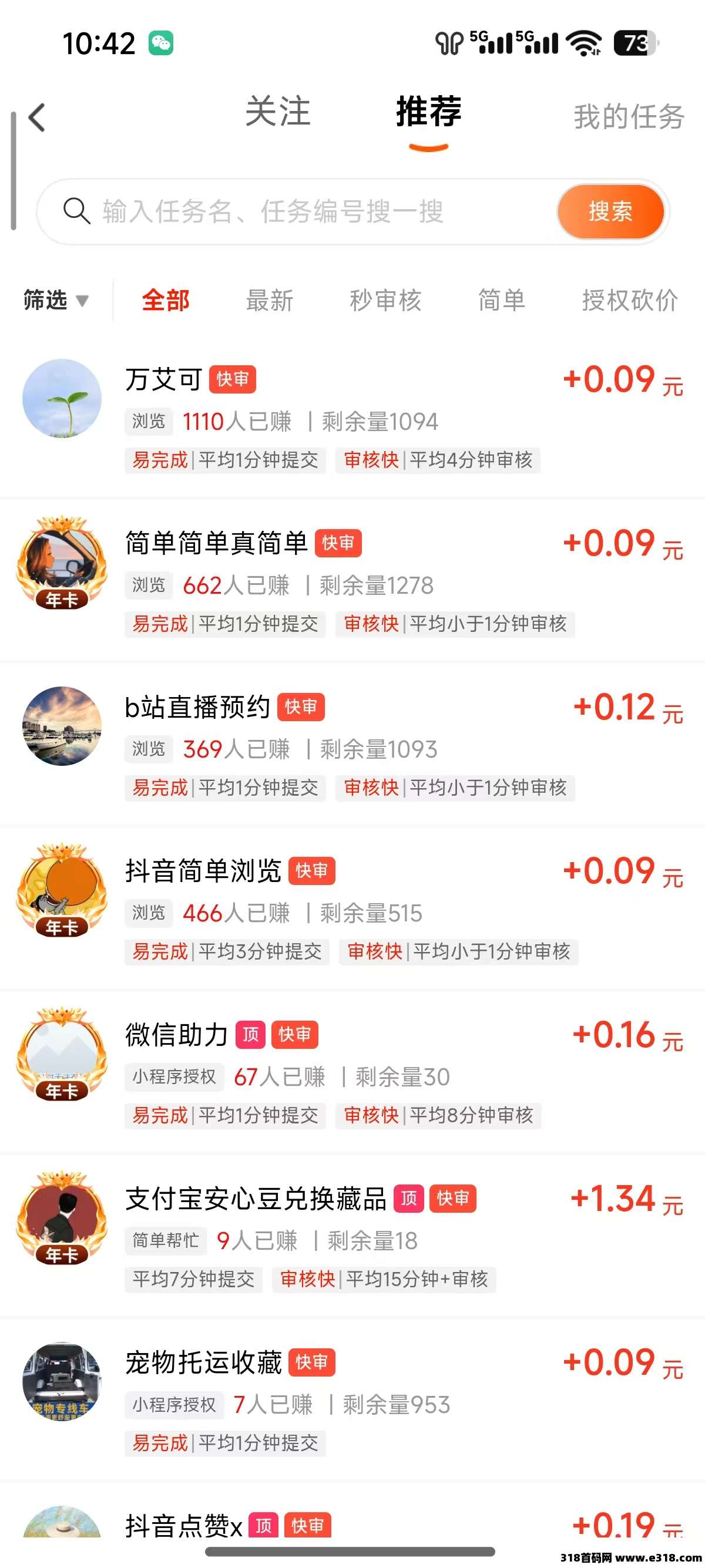Screen dimensions: 705x1568
Task: Open the 我的任务 tab
Action: tap(628, 116)
